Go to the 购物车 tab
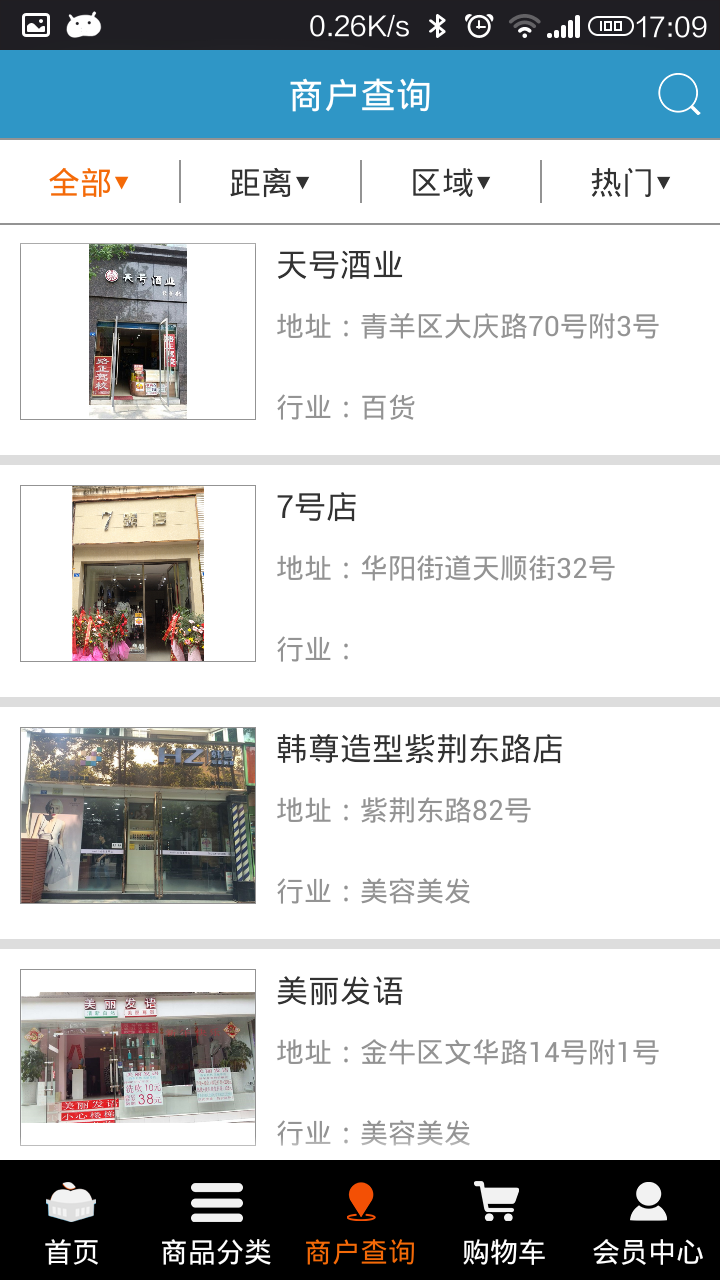The width and height of the screenshot is (720, 1280). [503, 1222]
